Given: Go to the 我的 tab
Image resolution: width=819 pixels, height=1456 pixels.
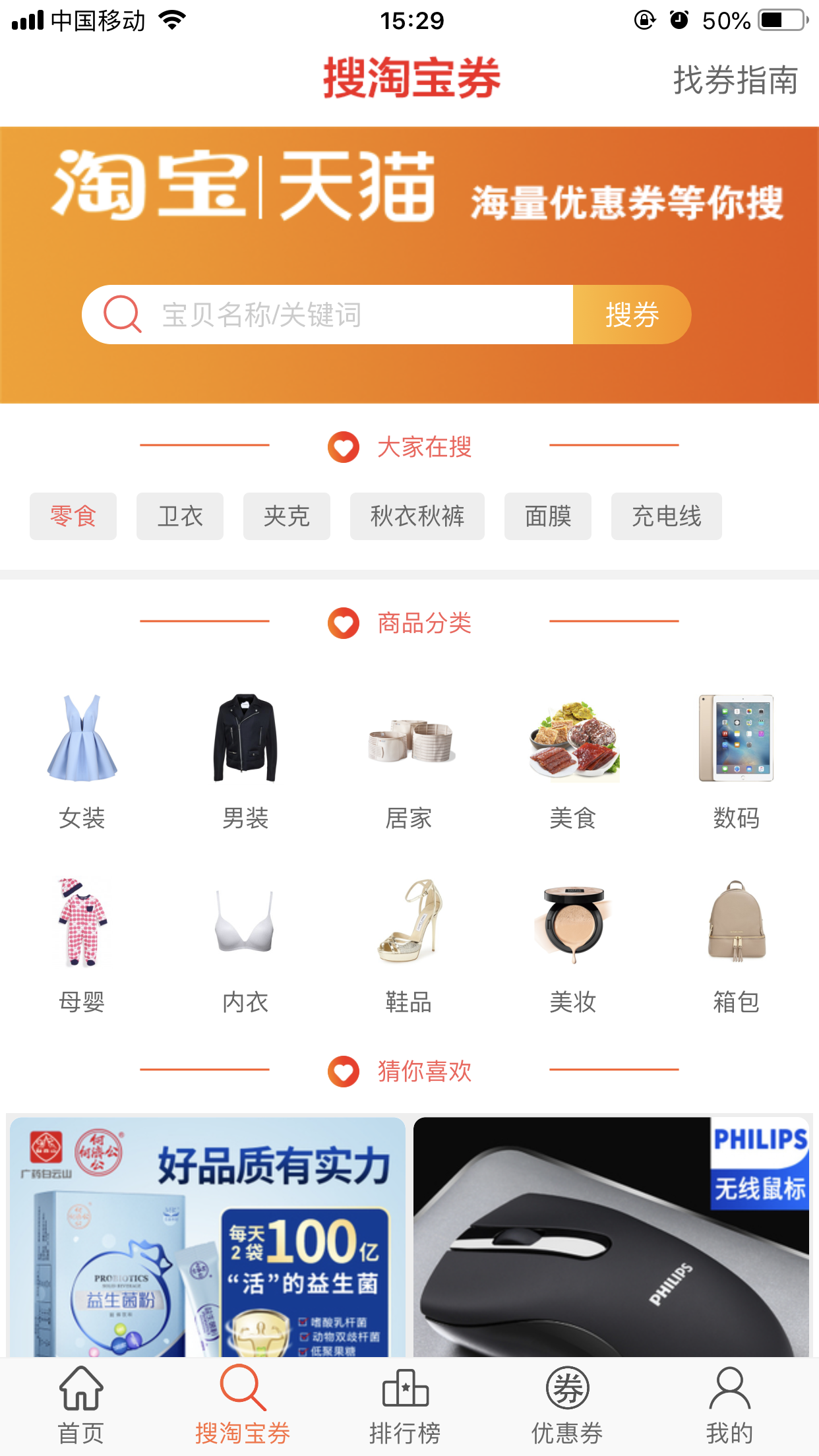Looking at the screenshot, I should coord(729,1405).
